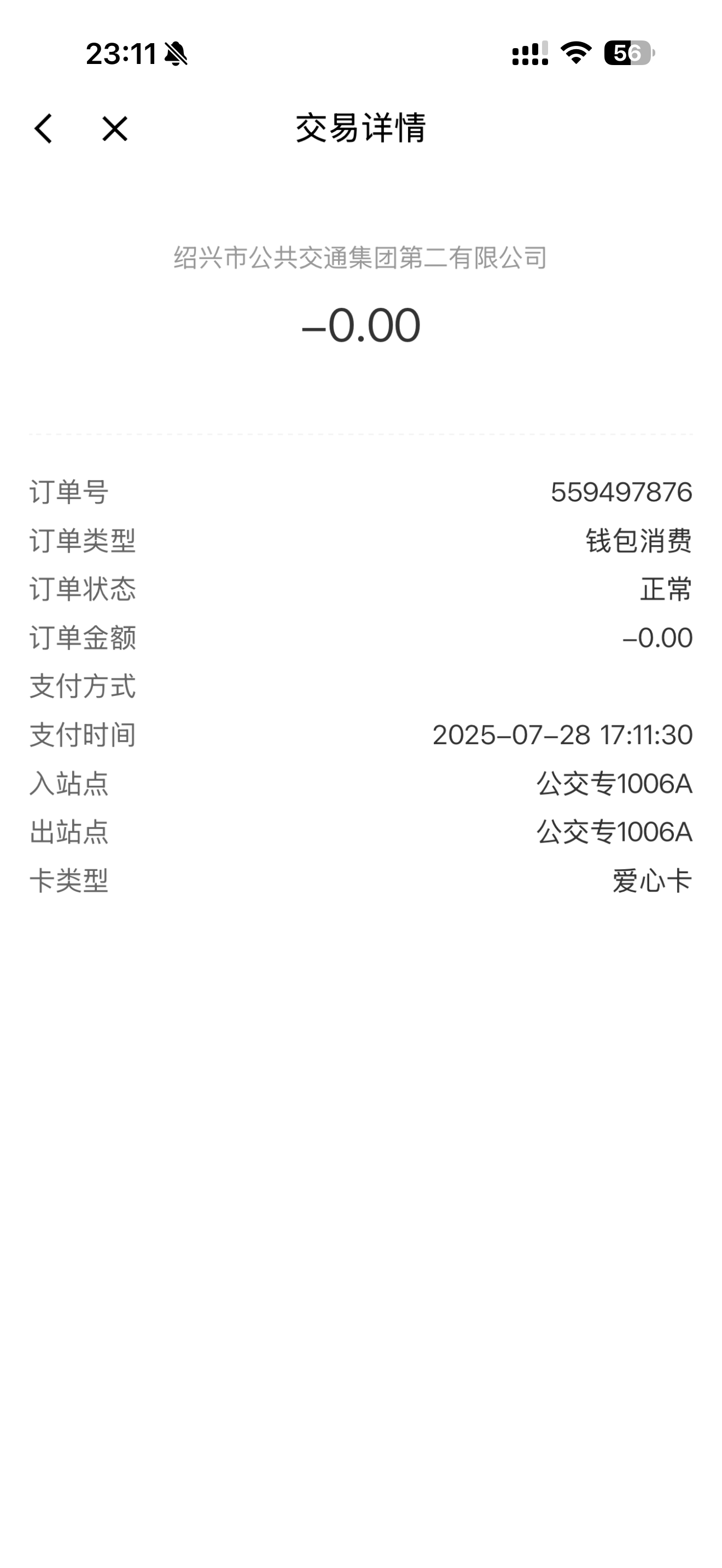Screen dimensions: 722x1568
Task: Go back from the 交易详情 page
Action: pos(43,129)
